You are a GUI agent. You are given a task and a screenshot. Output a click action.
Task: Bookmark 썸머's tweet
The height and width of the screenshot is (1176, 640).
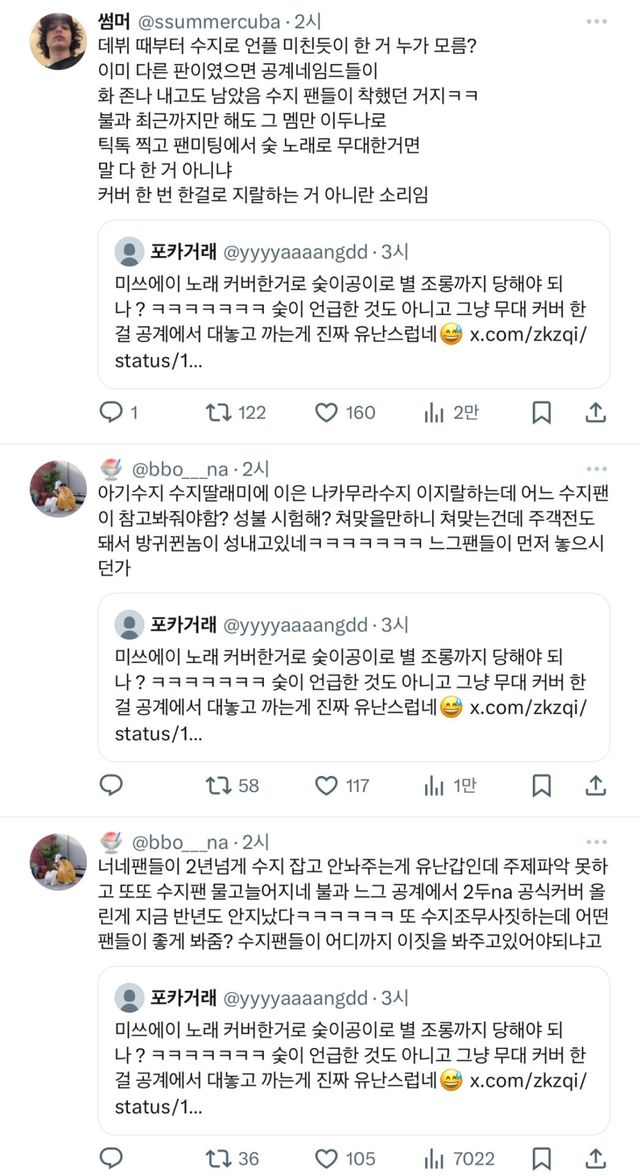541,412
